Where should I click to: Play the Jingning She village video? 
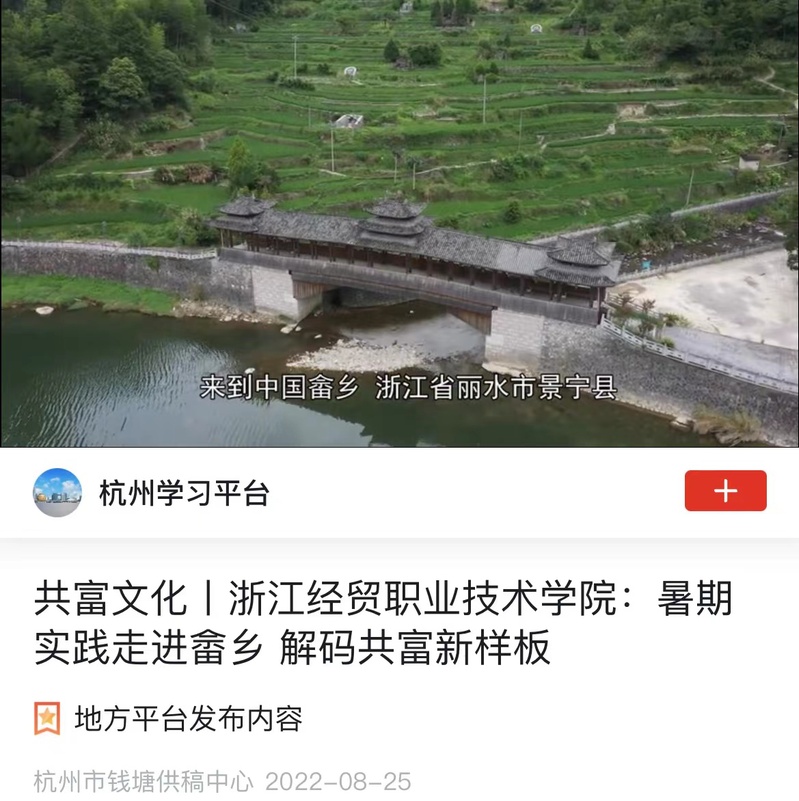click(399, 223)
